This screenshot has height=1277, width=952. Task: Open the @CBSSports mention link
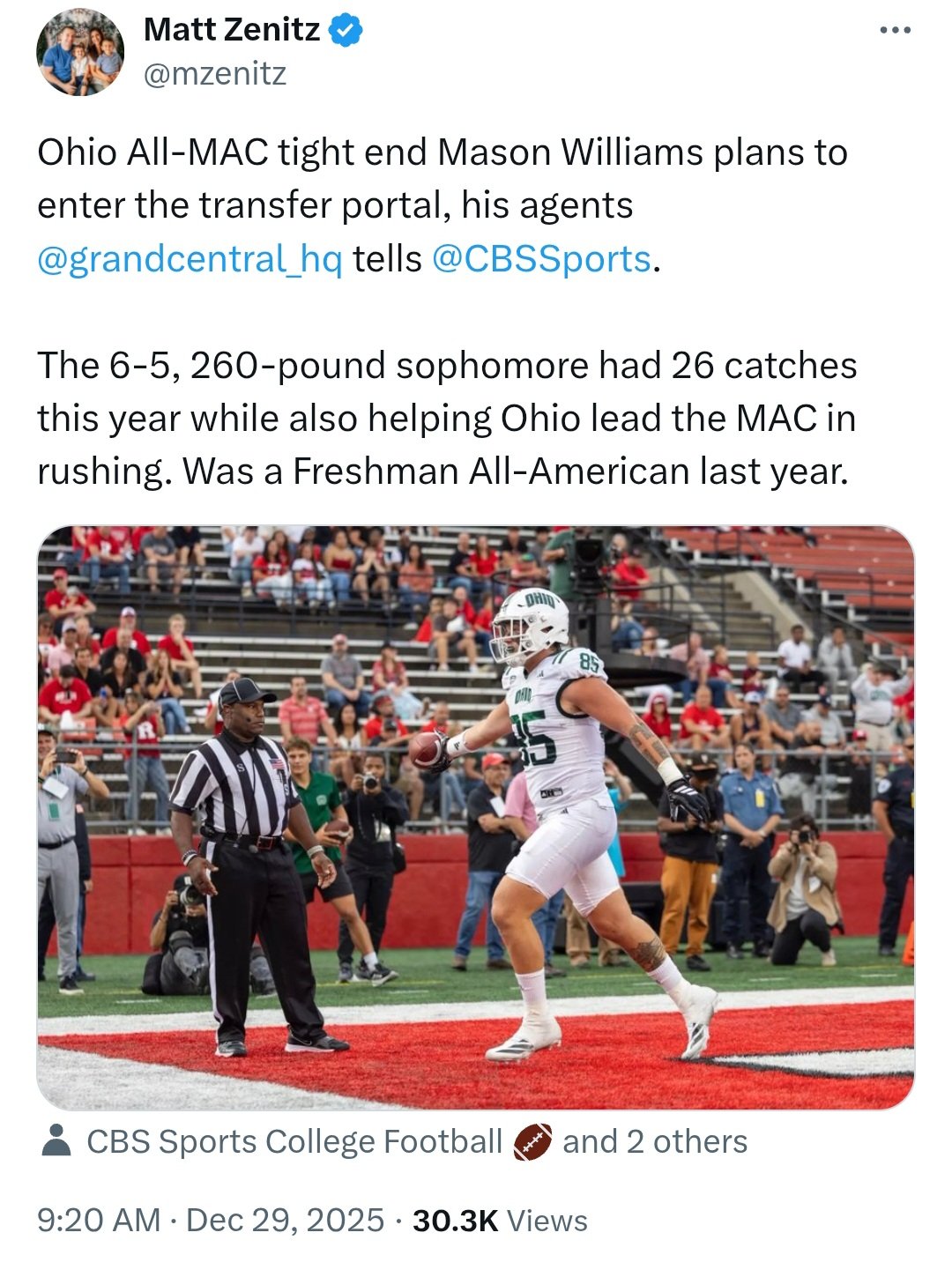click(541, 259)
